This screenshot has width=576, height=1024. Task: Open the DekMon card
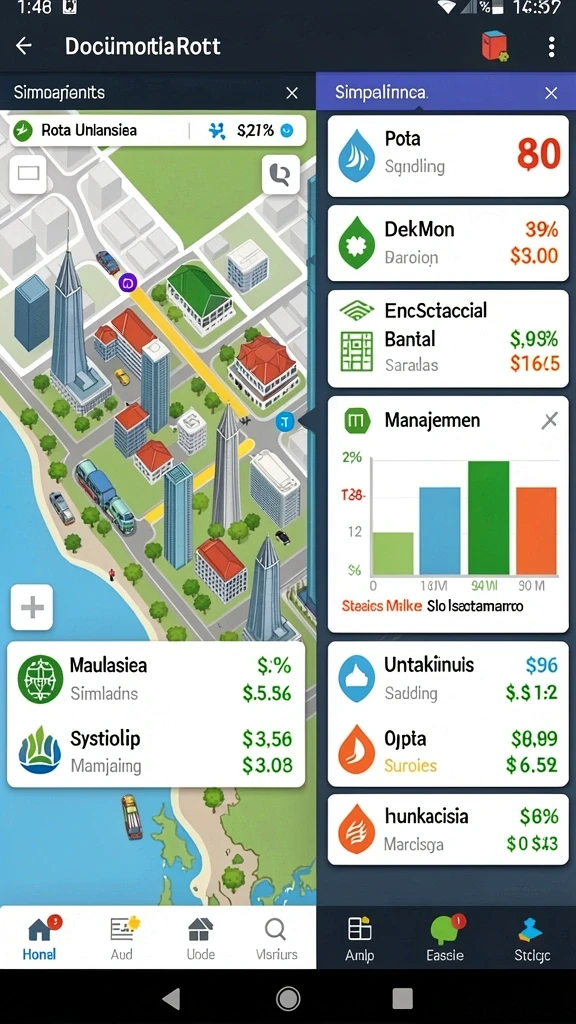(x=448, y=243)
